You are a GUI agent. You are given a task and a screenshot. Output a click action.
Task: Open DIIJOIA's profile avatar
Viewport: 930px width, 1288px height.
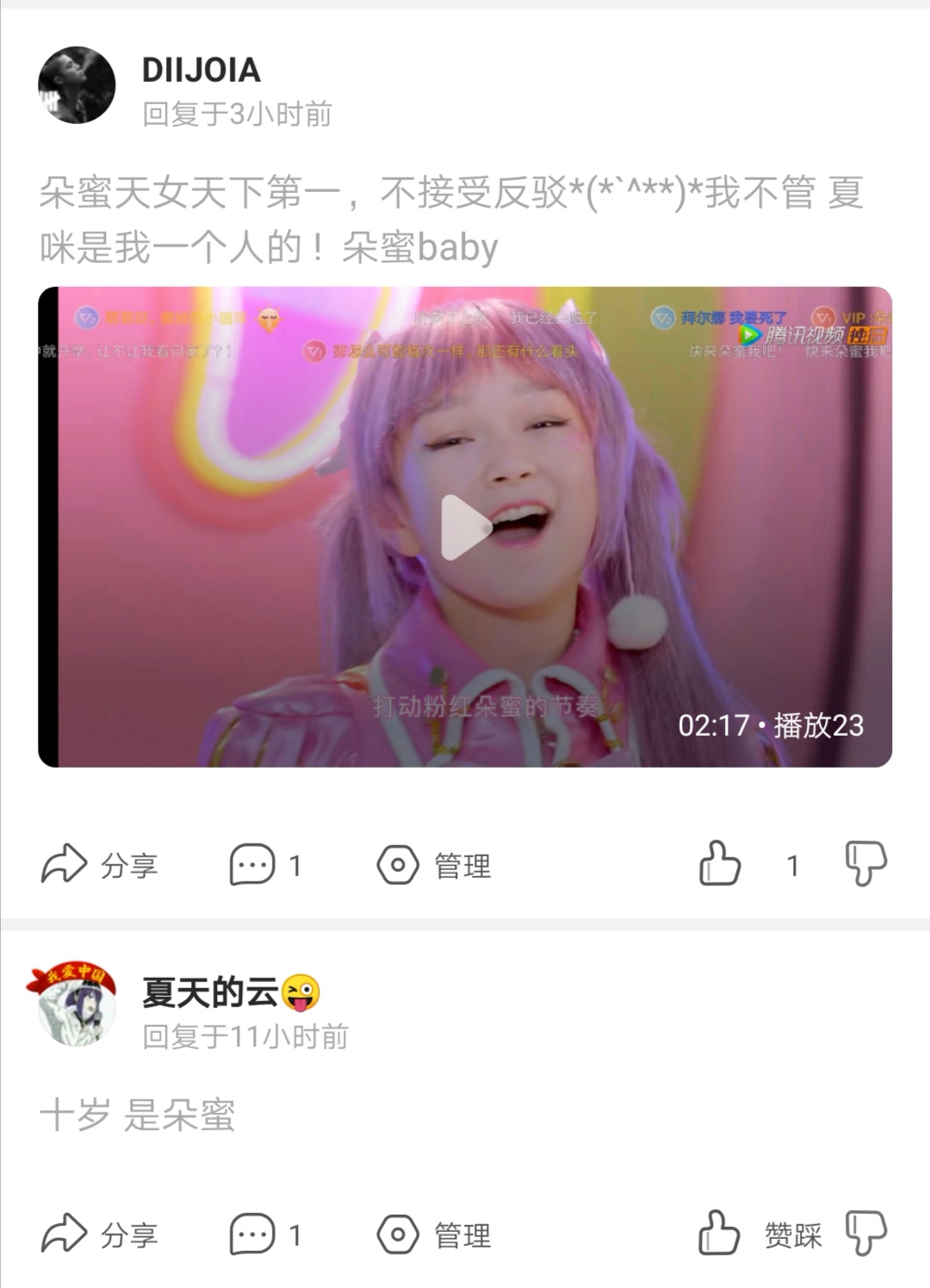[x=77, y=84]
